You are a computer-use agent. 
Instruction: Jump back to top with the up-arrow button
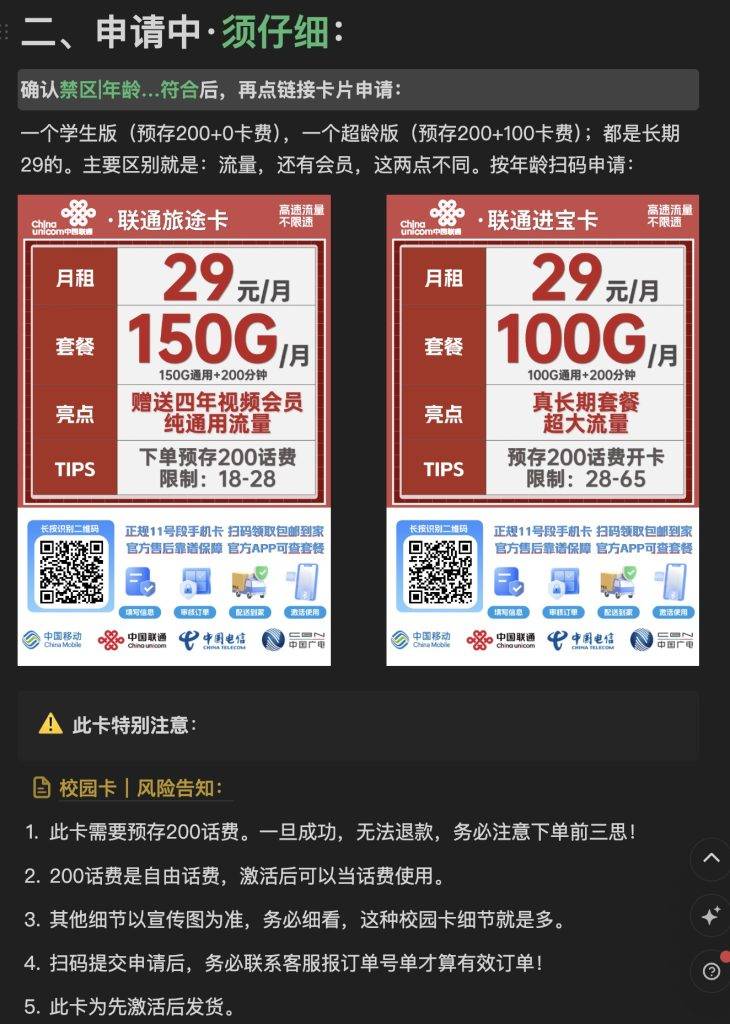click(x=710, y=858)
